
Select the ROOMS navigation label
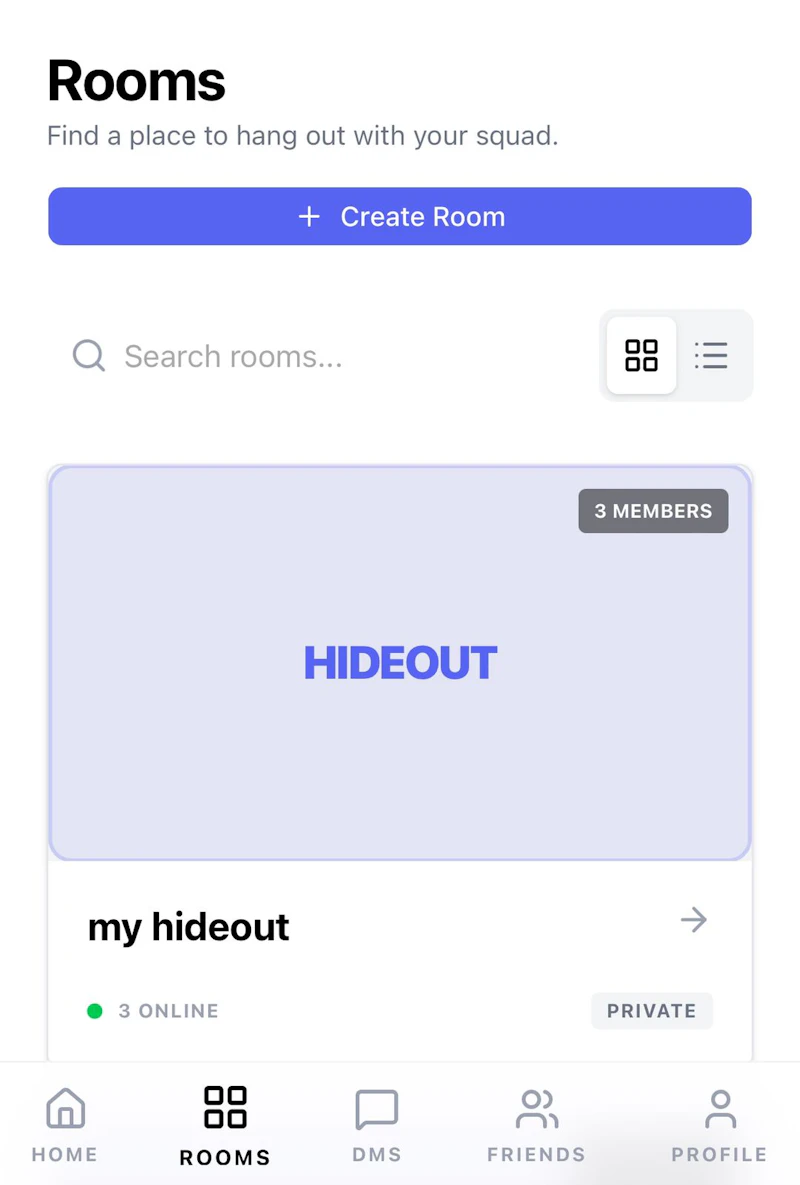[x=224, y=1157]
